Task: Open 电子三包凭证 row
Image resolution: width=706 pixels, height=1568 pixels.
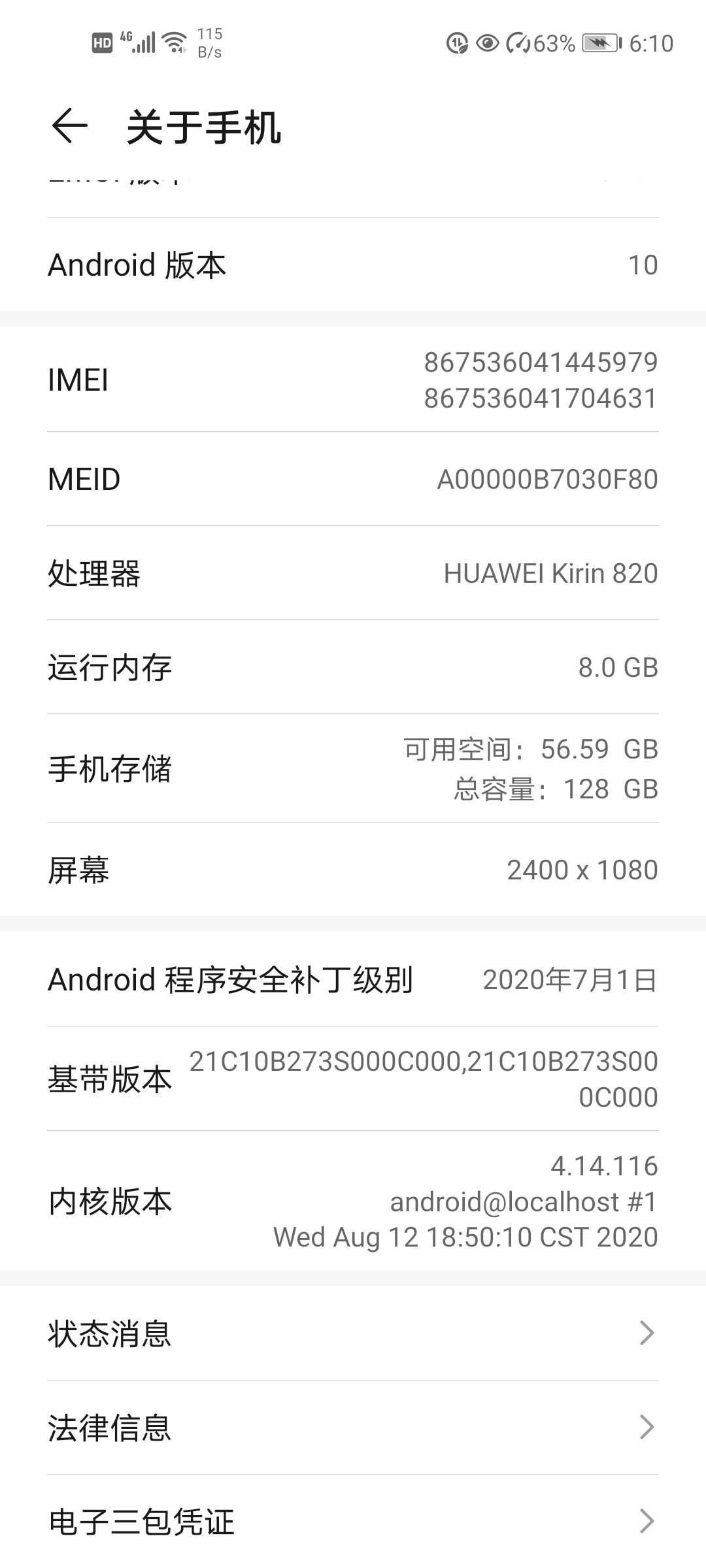Action: (353, 1521)
